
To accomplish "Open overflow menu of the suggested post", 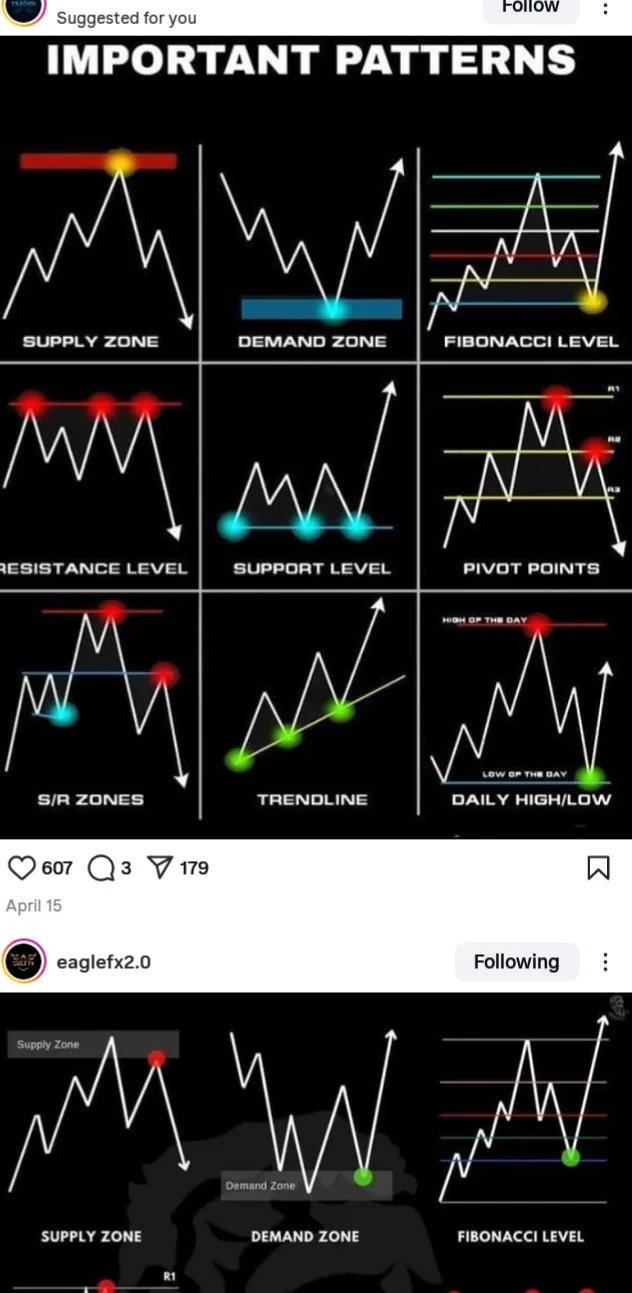I will 604,8.
